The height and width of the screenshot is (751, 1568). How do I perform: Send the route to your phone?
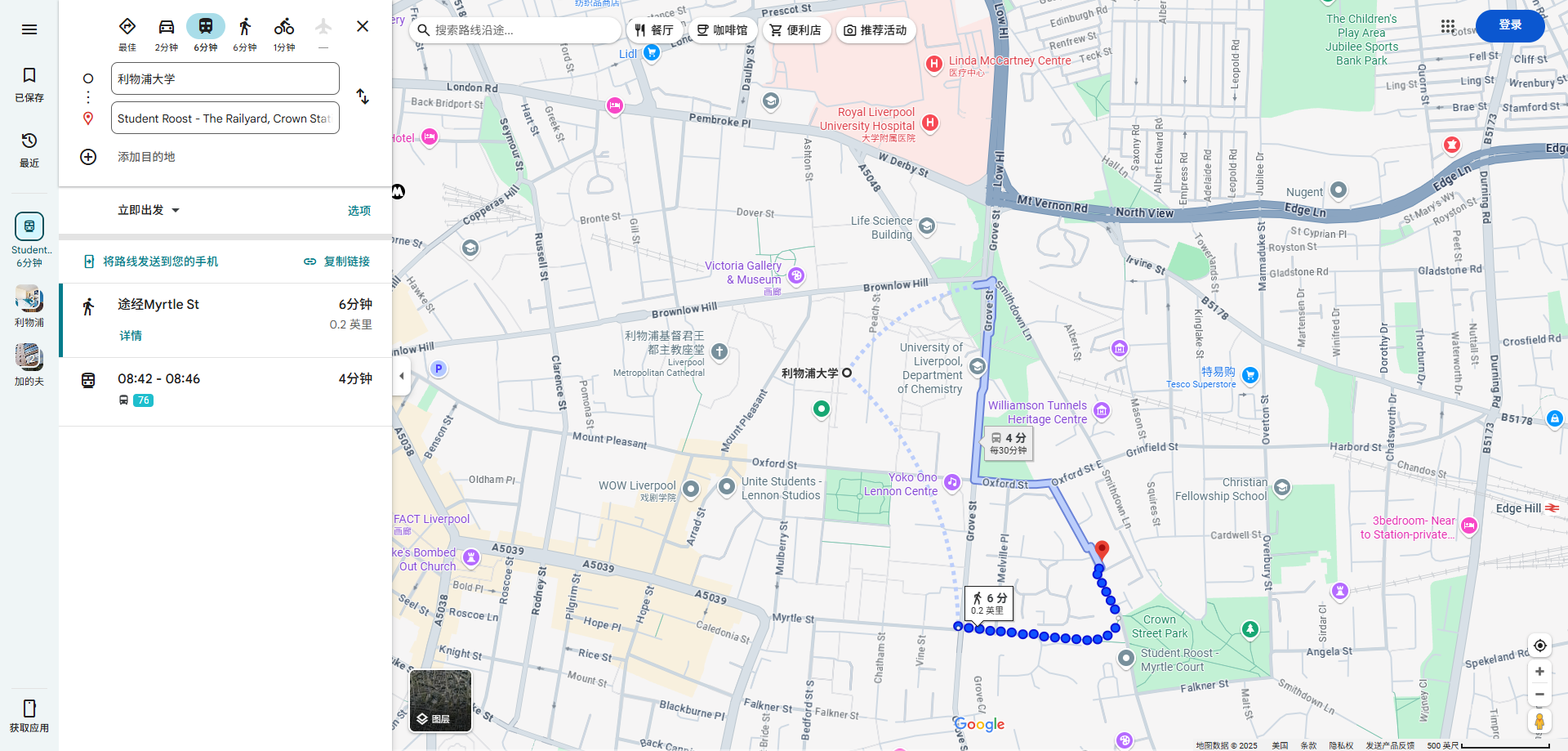point(152,262)
